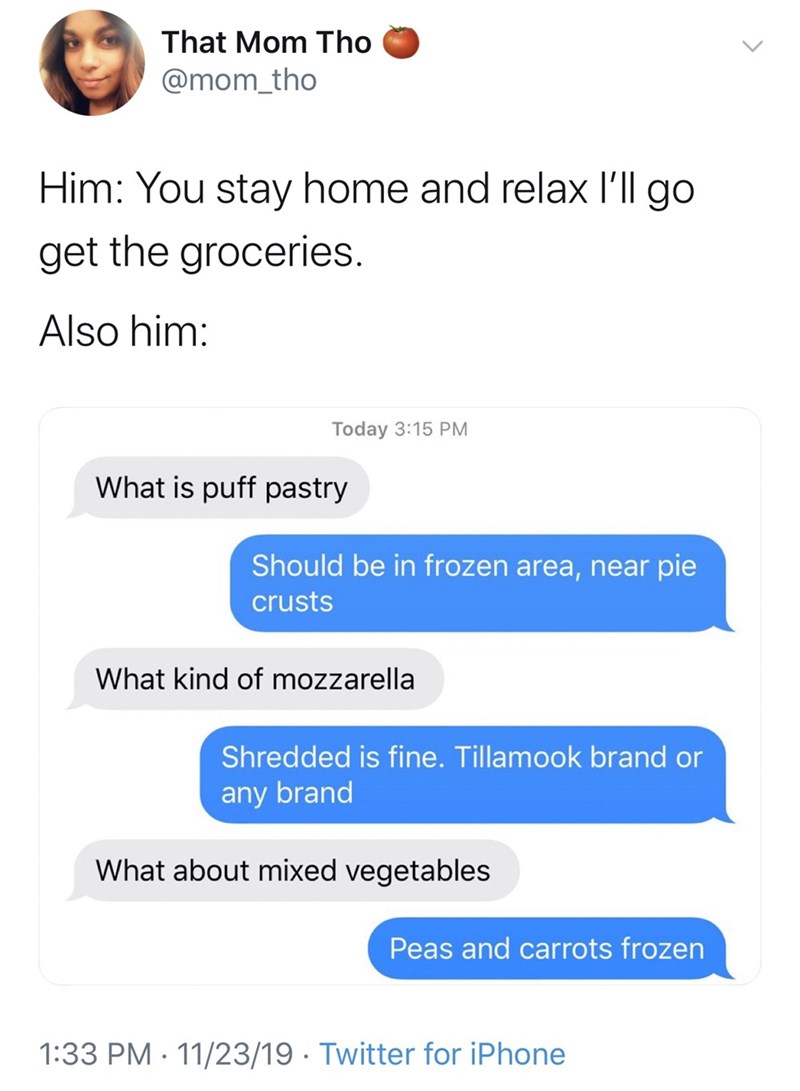Open the tweet options chevron menu

[x=754, y=46]
